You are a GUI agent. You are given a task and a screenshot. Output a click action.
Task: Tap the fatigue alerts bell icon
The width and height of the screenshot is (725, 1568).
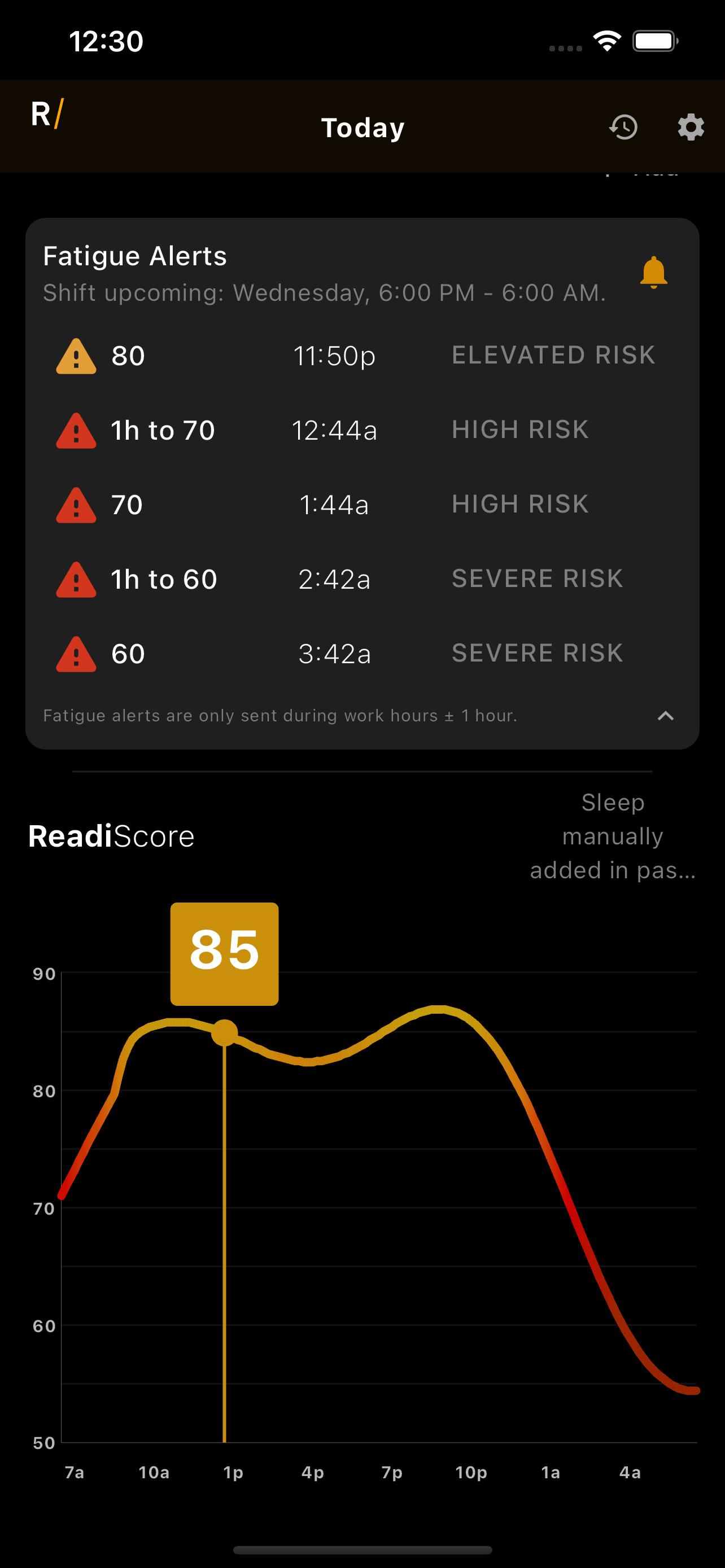coord(654,272)
